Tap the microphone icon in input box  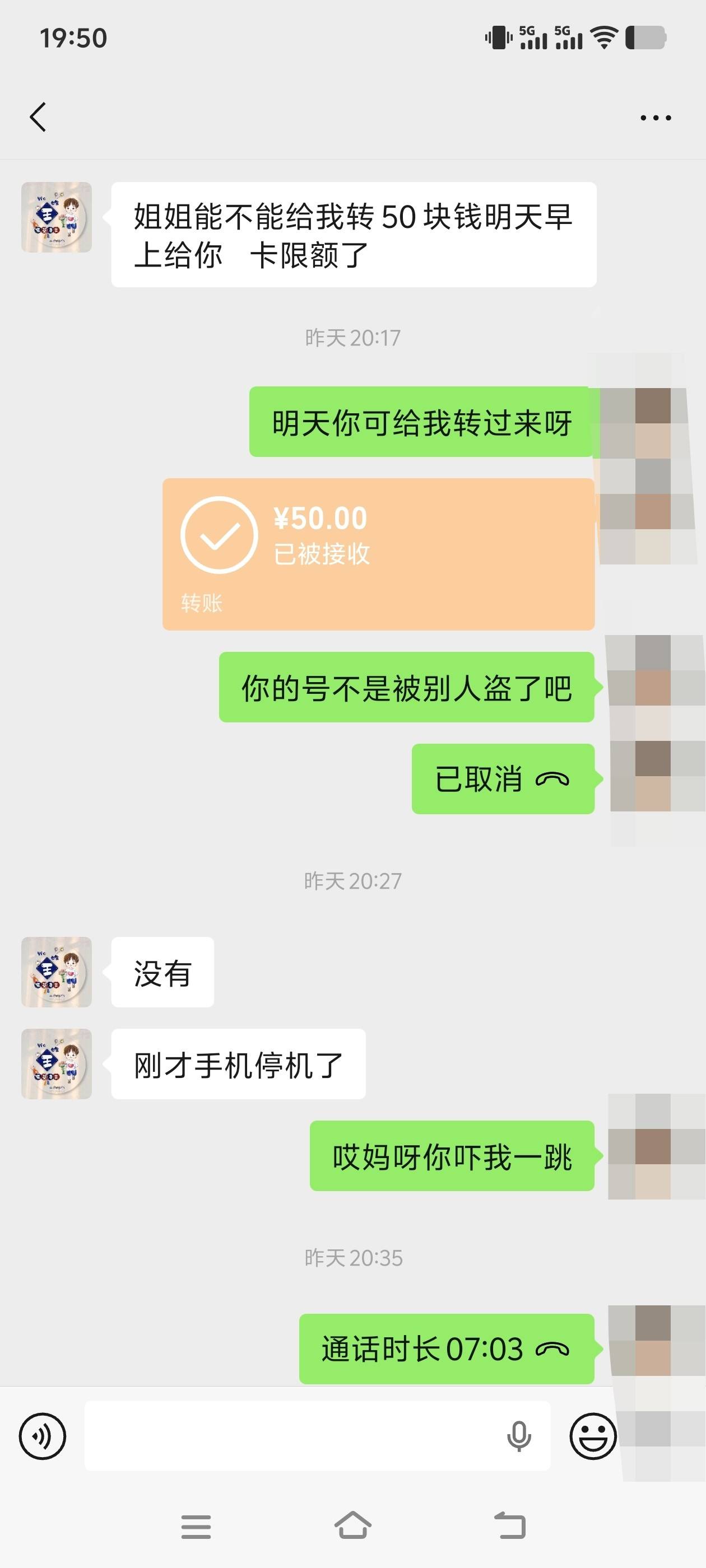[518, 1436]
